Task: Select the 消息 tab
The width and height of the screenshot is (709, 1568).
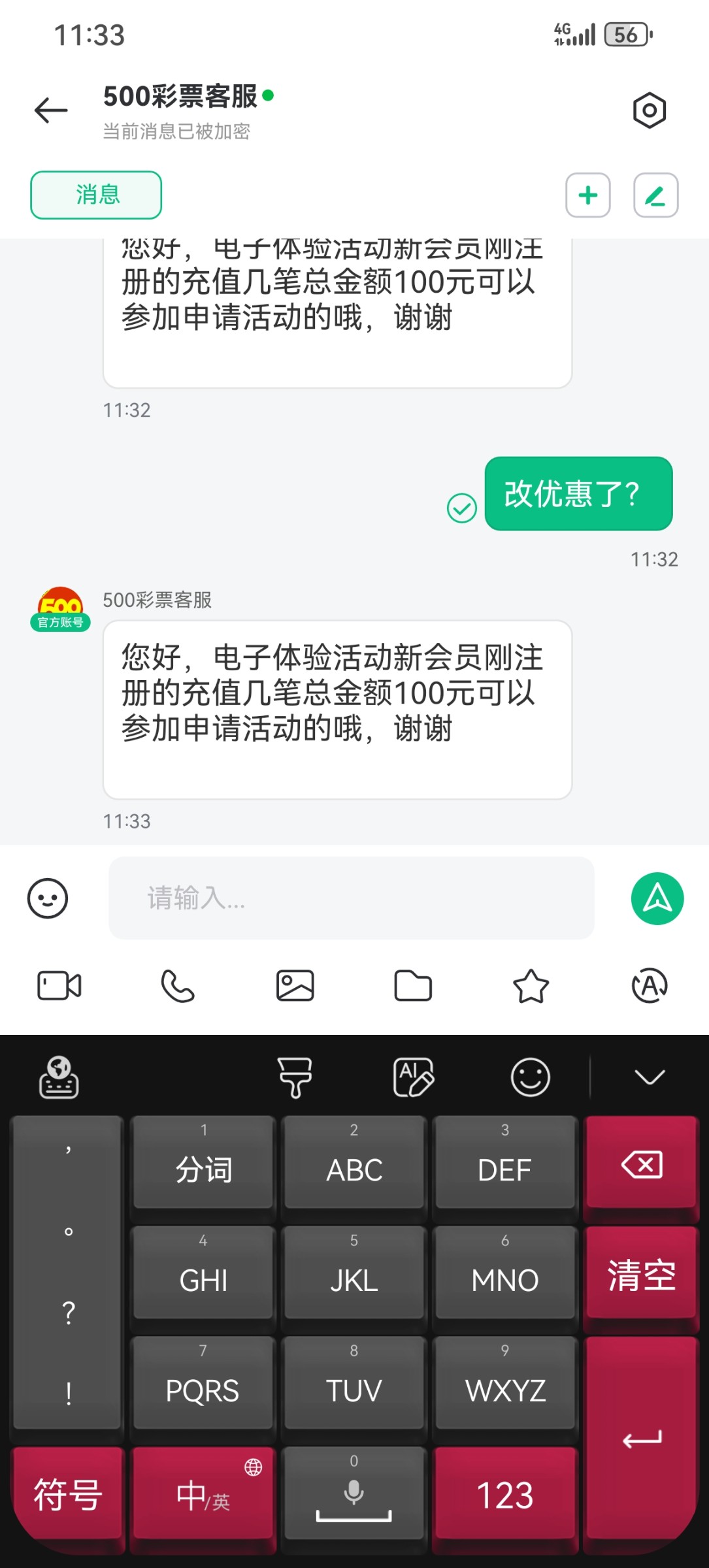Action: point(96,195)
